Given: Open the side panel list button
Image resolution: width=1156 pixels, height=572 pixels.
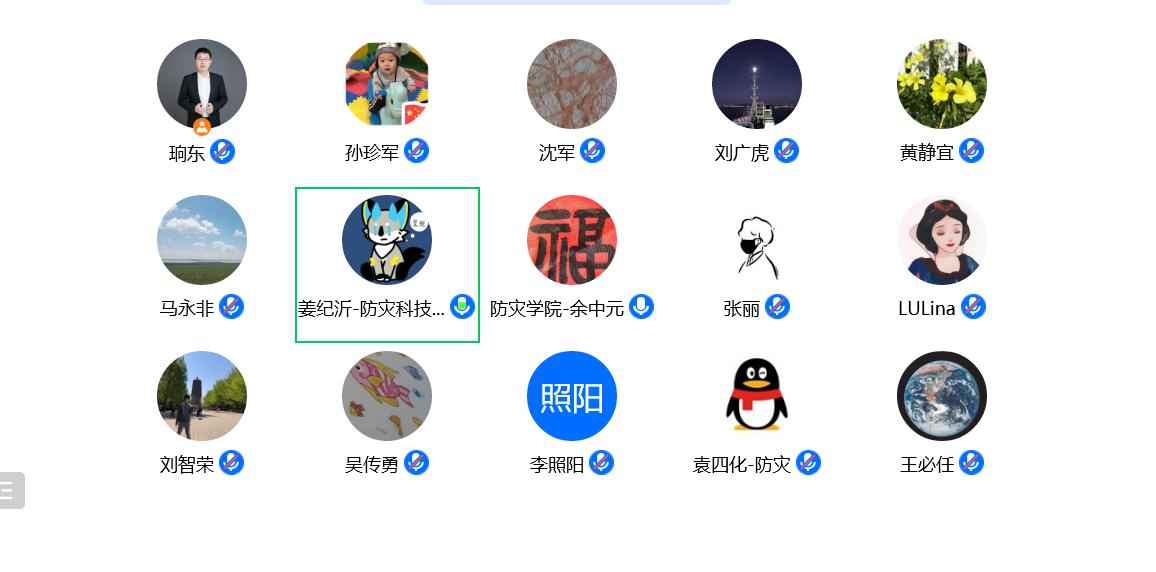Looking at the screenshot, I should [x=9, y=490].
